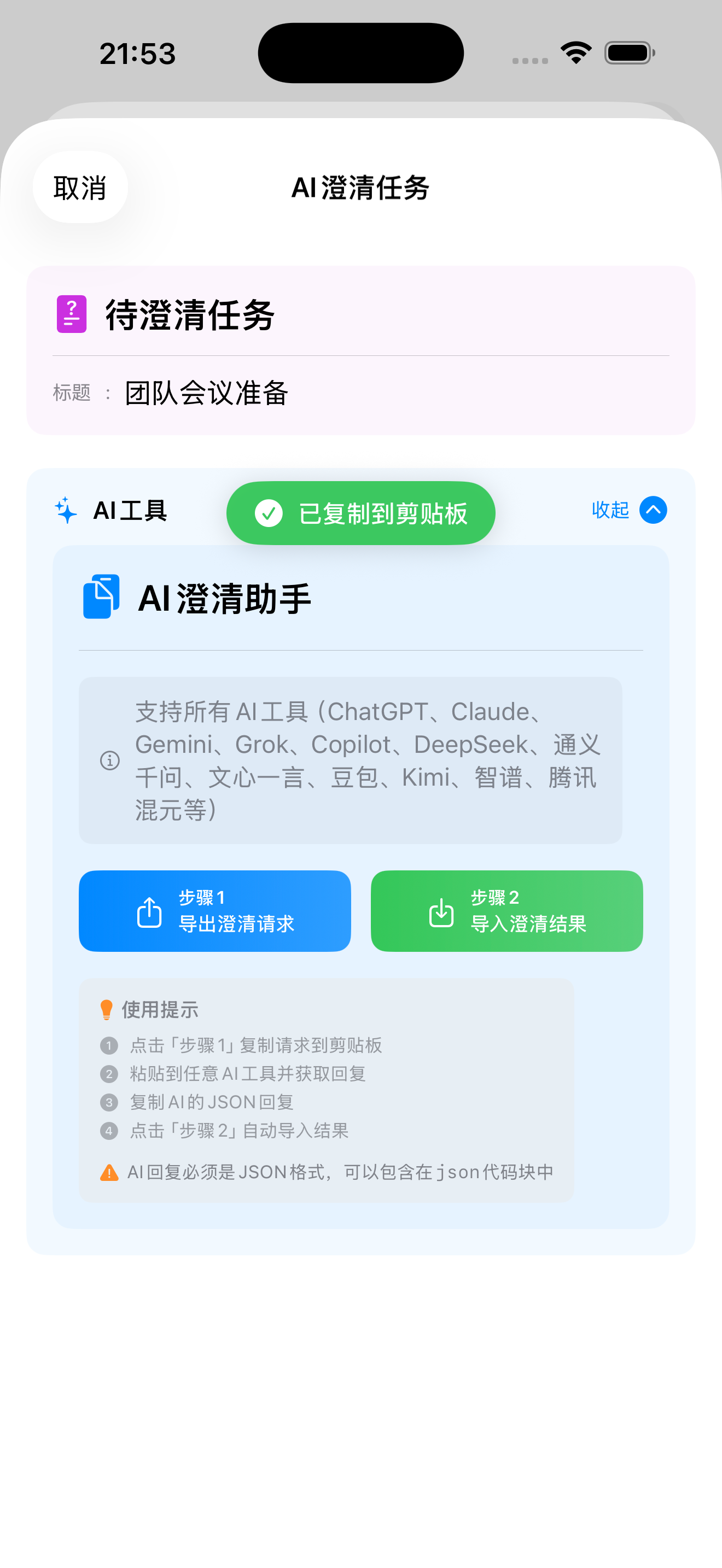This screenshot has height=1568, width=722.
Task: Click 步骤1 导出澄清请求 to export request
Action: coord(214,911)
